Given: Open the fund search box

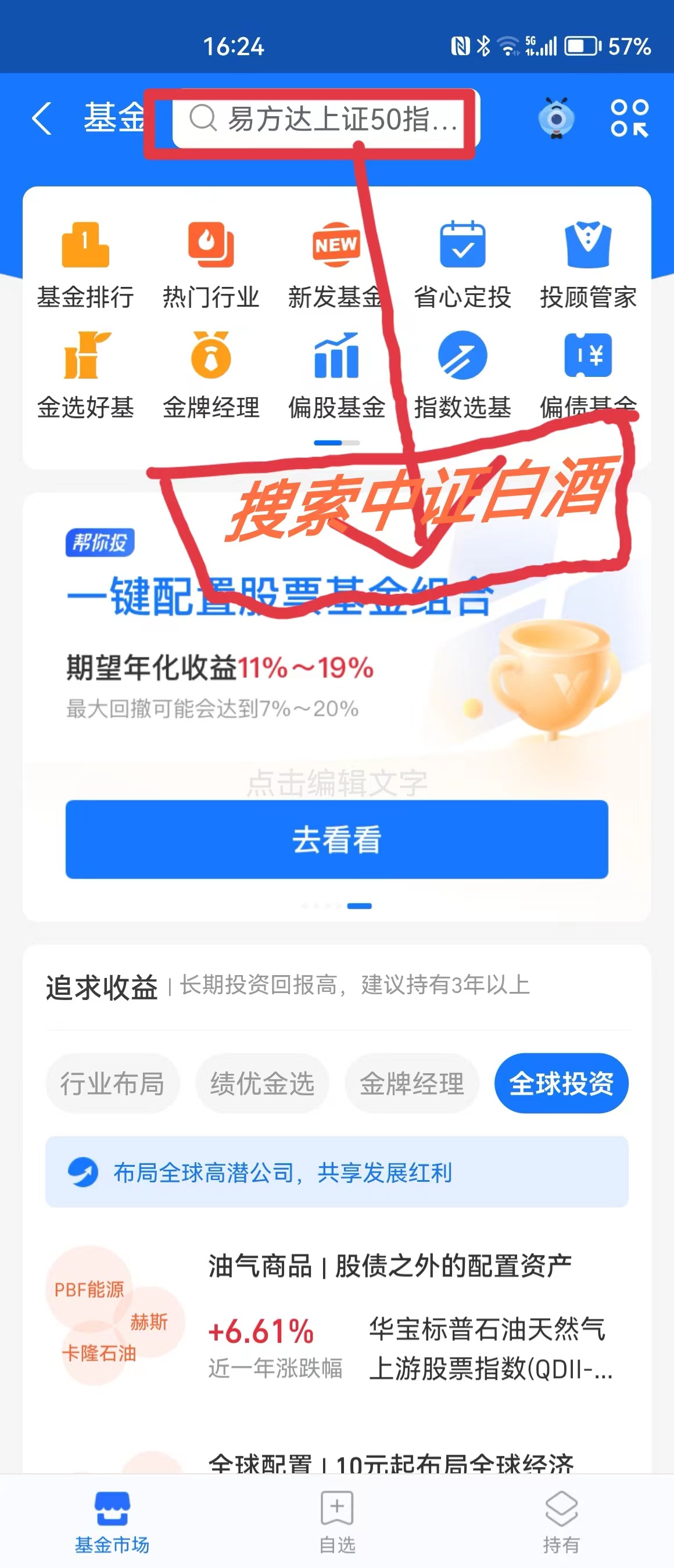Looking at the screenshot, I should (326, 118).
